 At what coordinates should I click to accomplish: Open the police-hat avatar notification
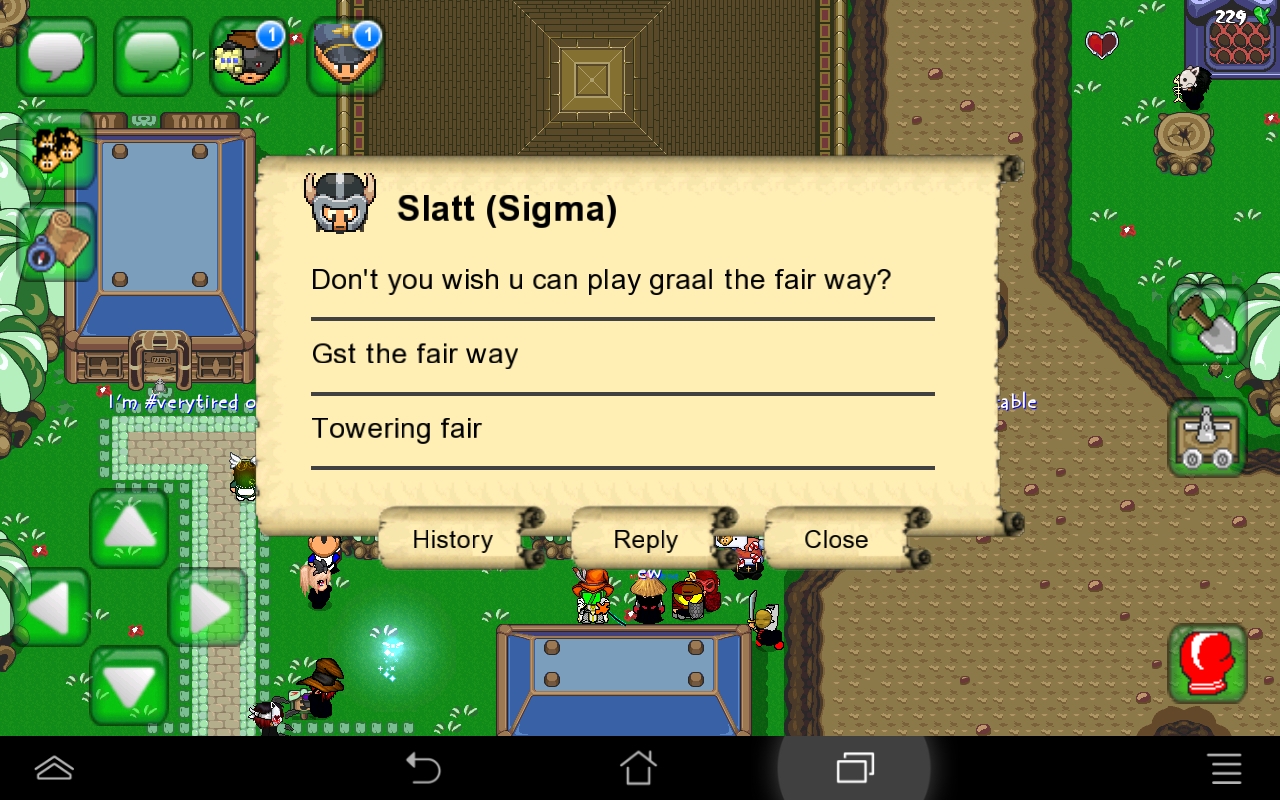point(345,56)
